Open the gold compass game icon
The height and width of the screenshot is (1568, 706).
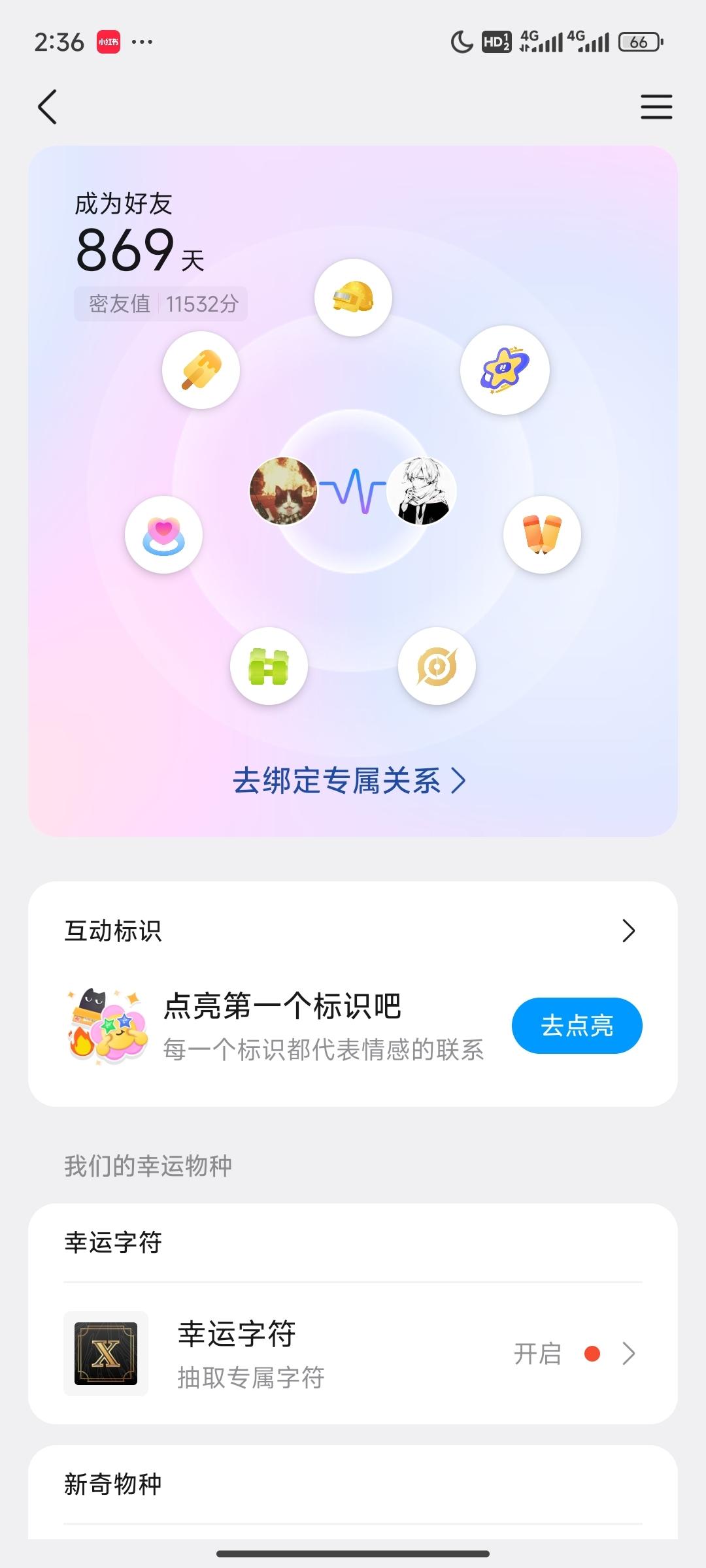point(437,665)
